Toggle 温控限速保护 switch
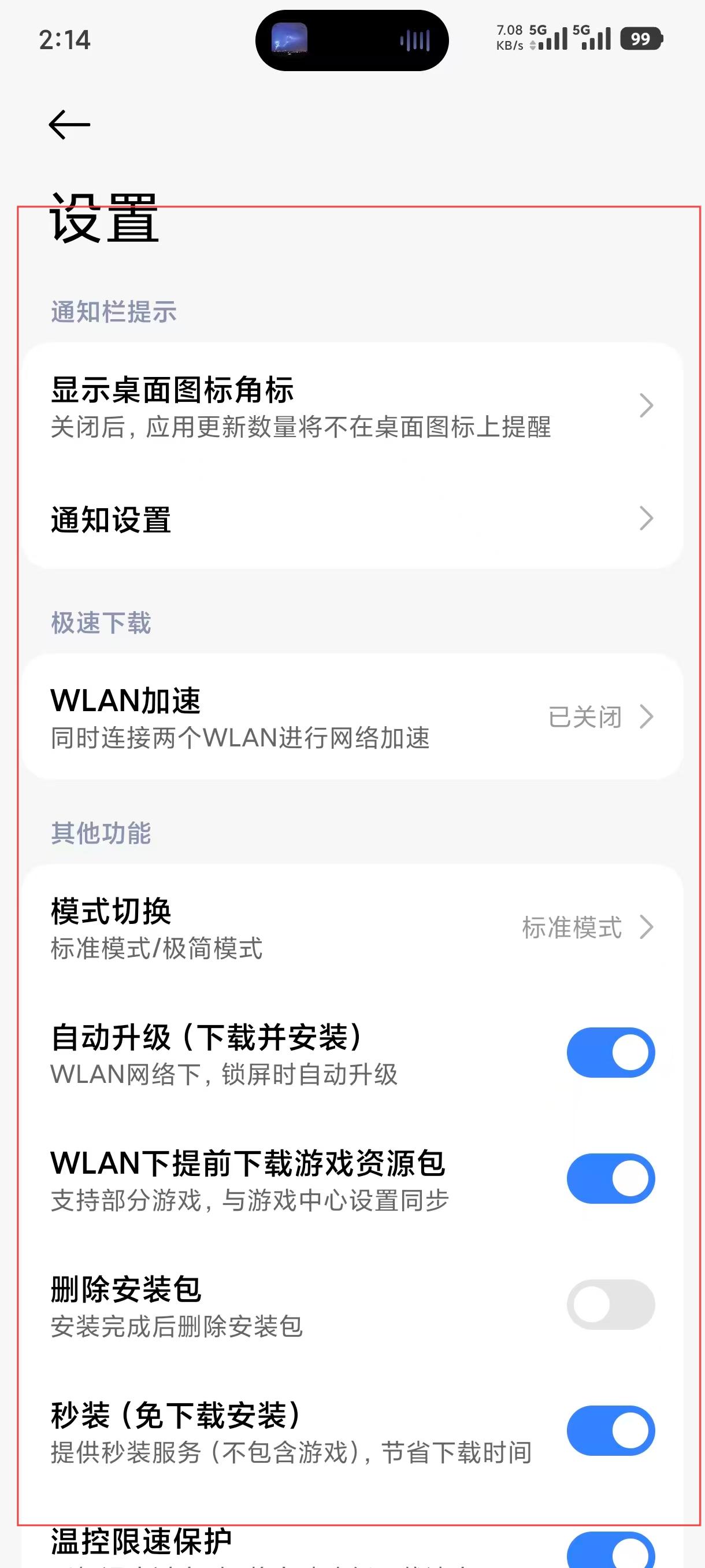Viewport: 705px width, 1568px height. click(x=610, y=1551)
